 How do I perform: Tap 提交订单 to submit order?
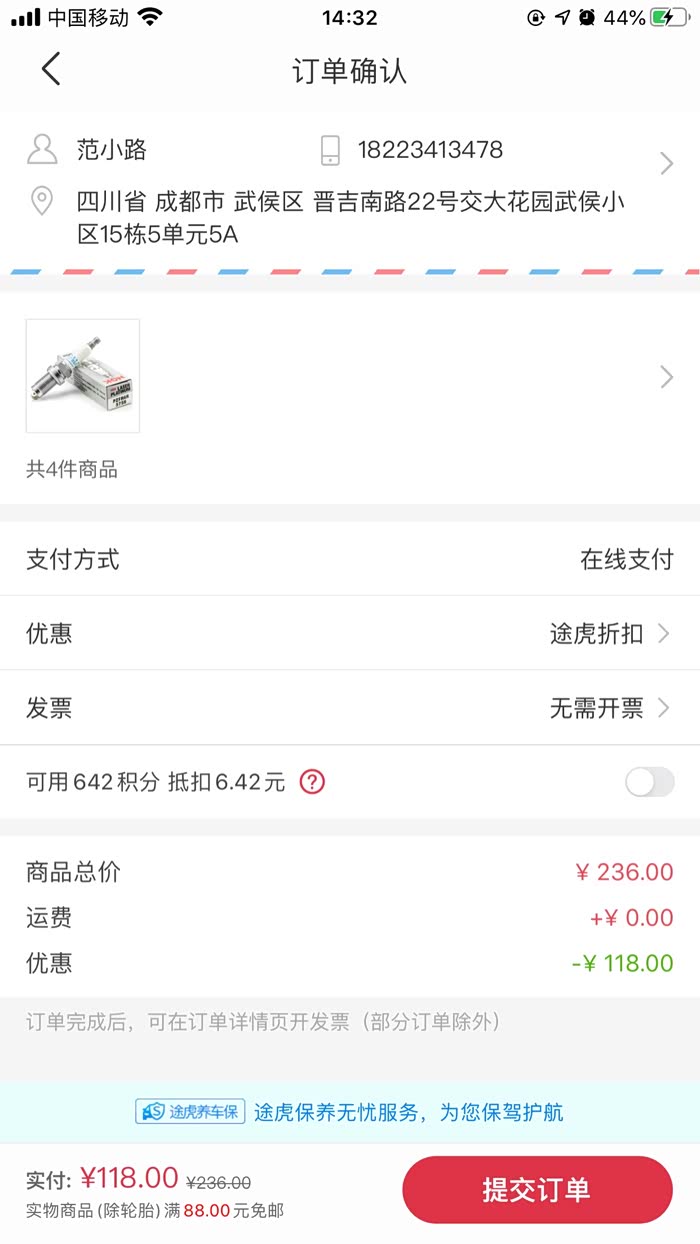[x=537, y=1189]
